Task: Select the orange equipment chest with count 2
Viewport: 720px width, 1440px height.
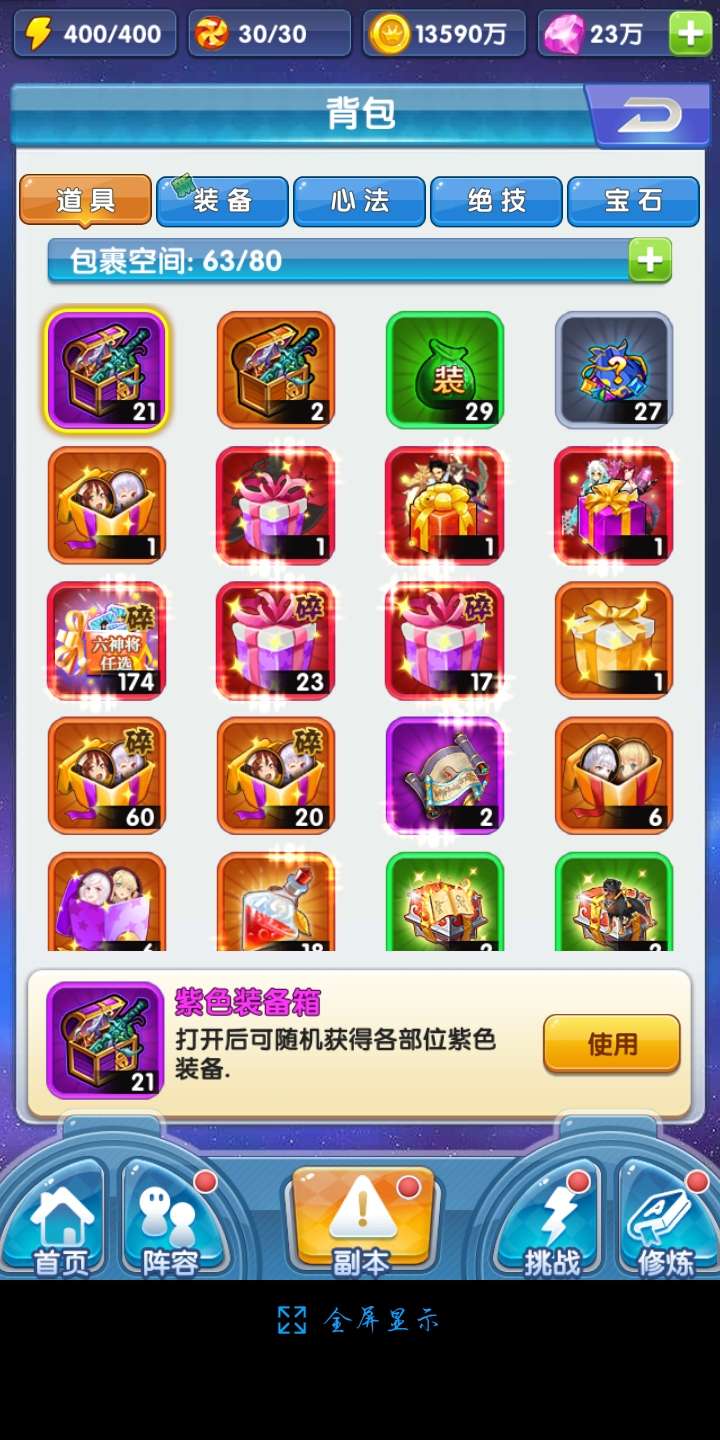Action: click(x=276, y=370)
